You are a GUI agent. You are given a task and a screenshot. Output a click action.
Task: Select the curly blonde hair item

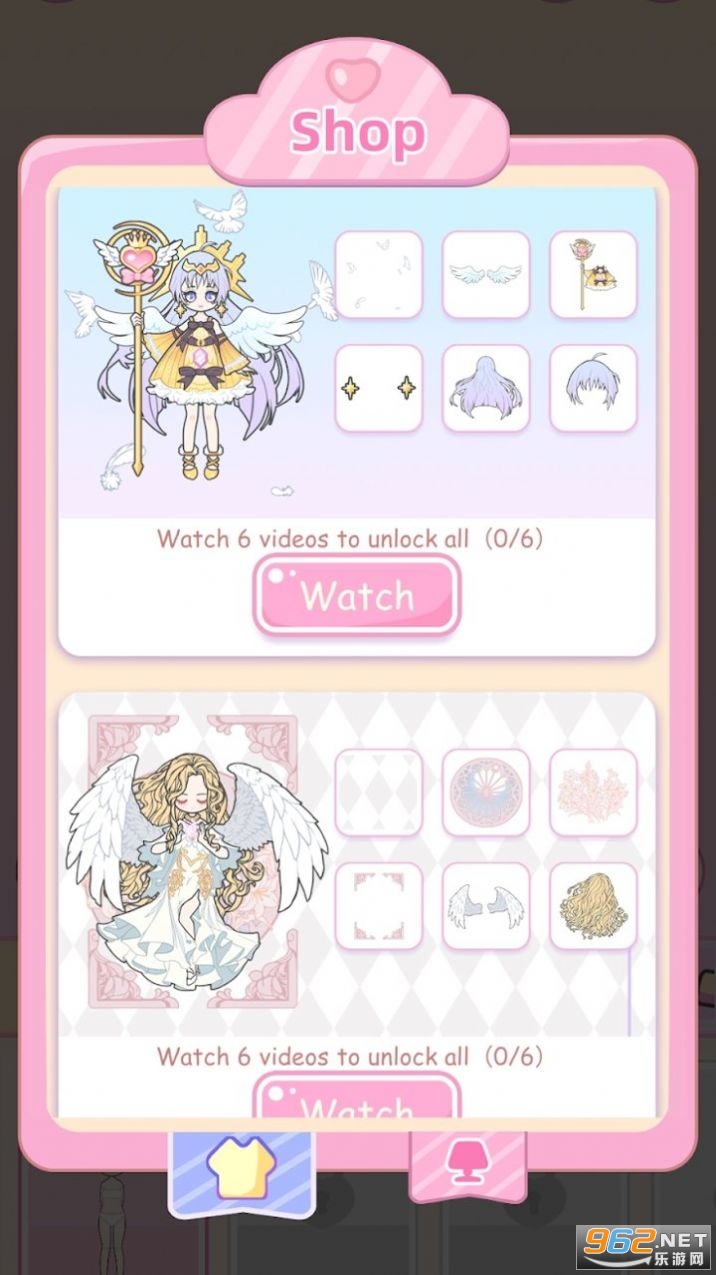[x=594, y=907]
